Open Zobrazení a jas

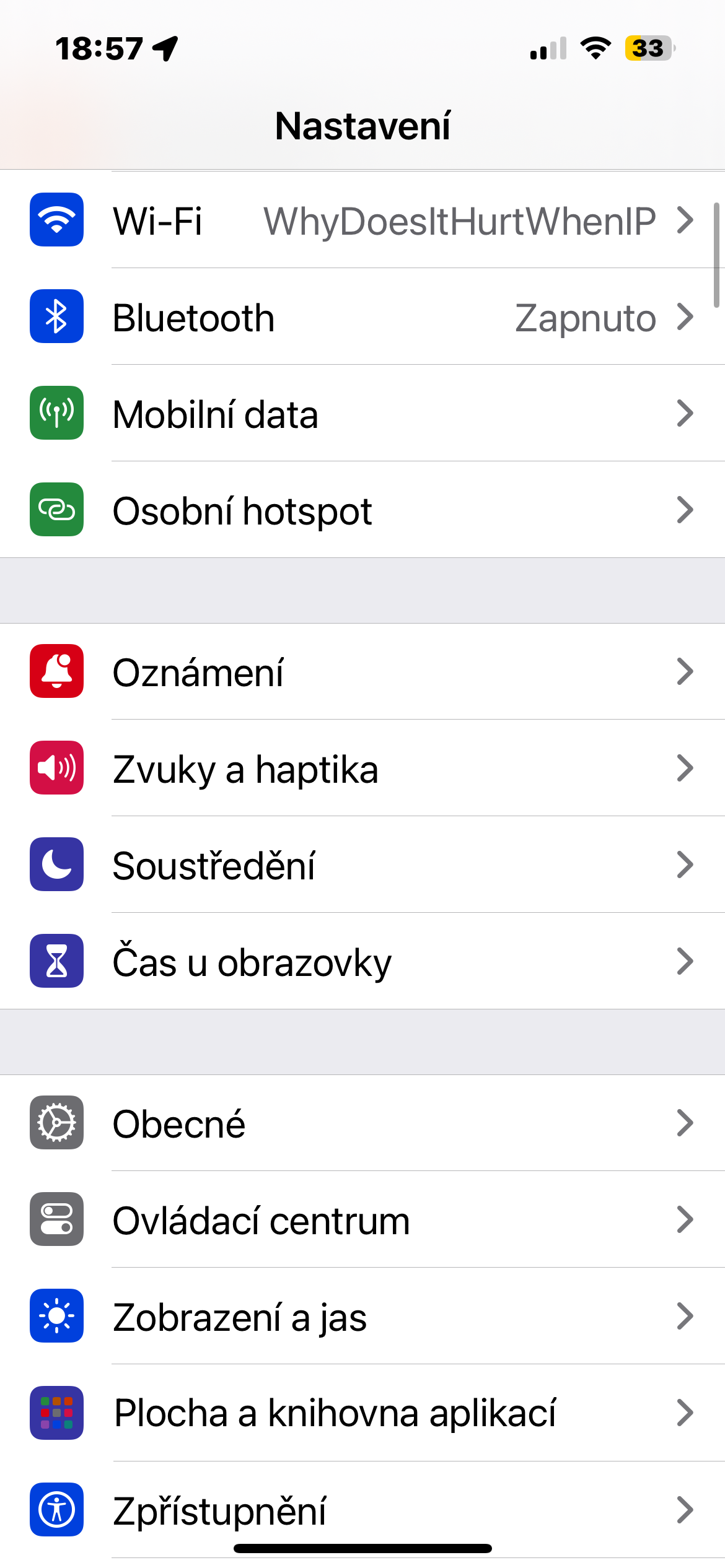click(362, 1316)
